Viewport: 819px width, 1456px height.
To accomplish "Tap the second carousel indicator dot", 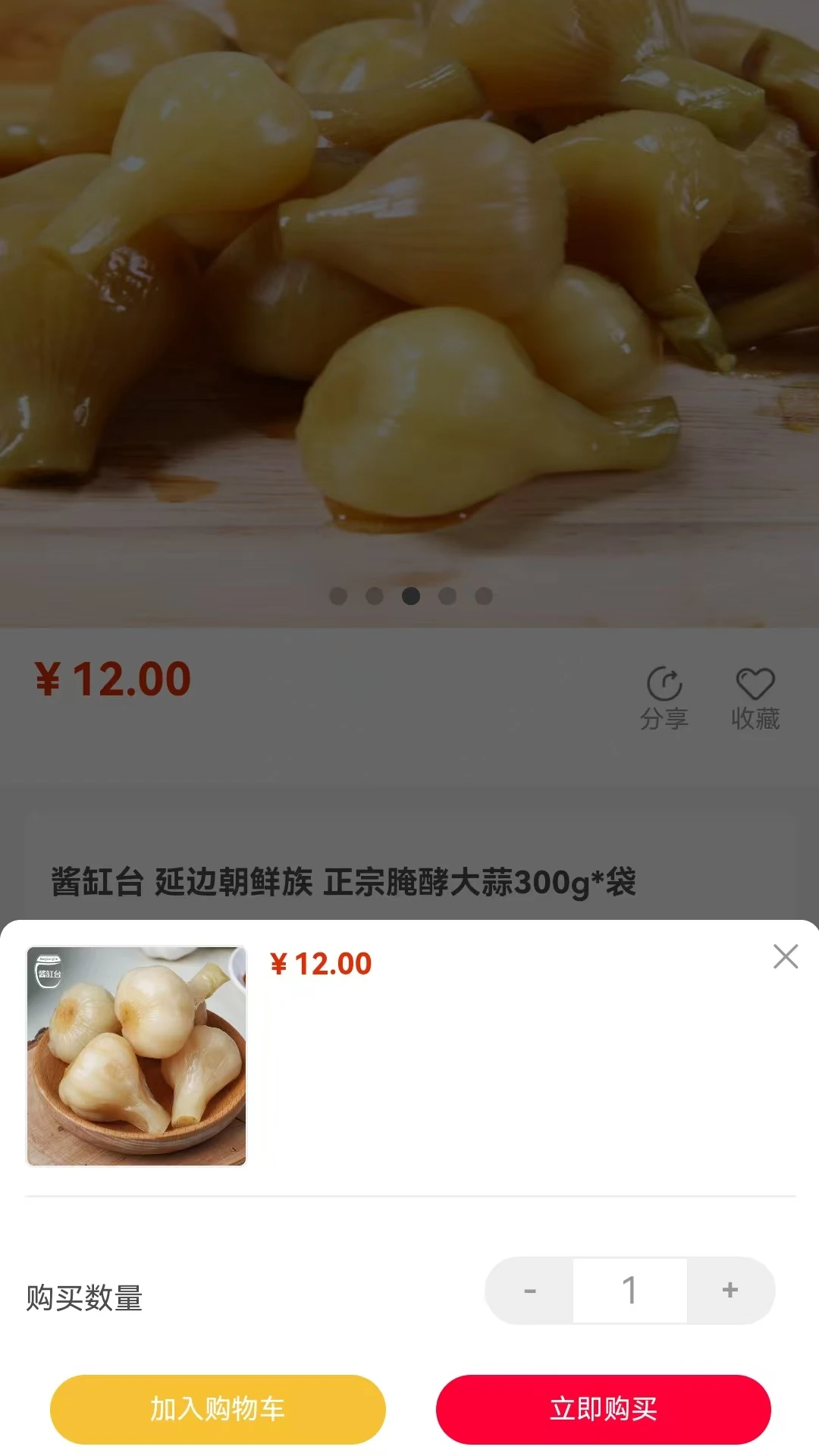I will pos(375,597).
